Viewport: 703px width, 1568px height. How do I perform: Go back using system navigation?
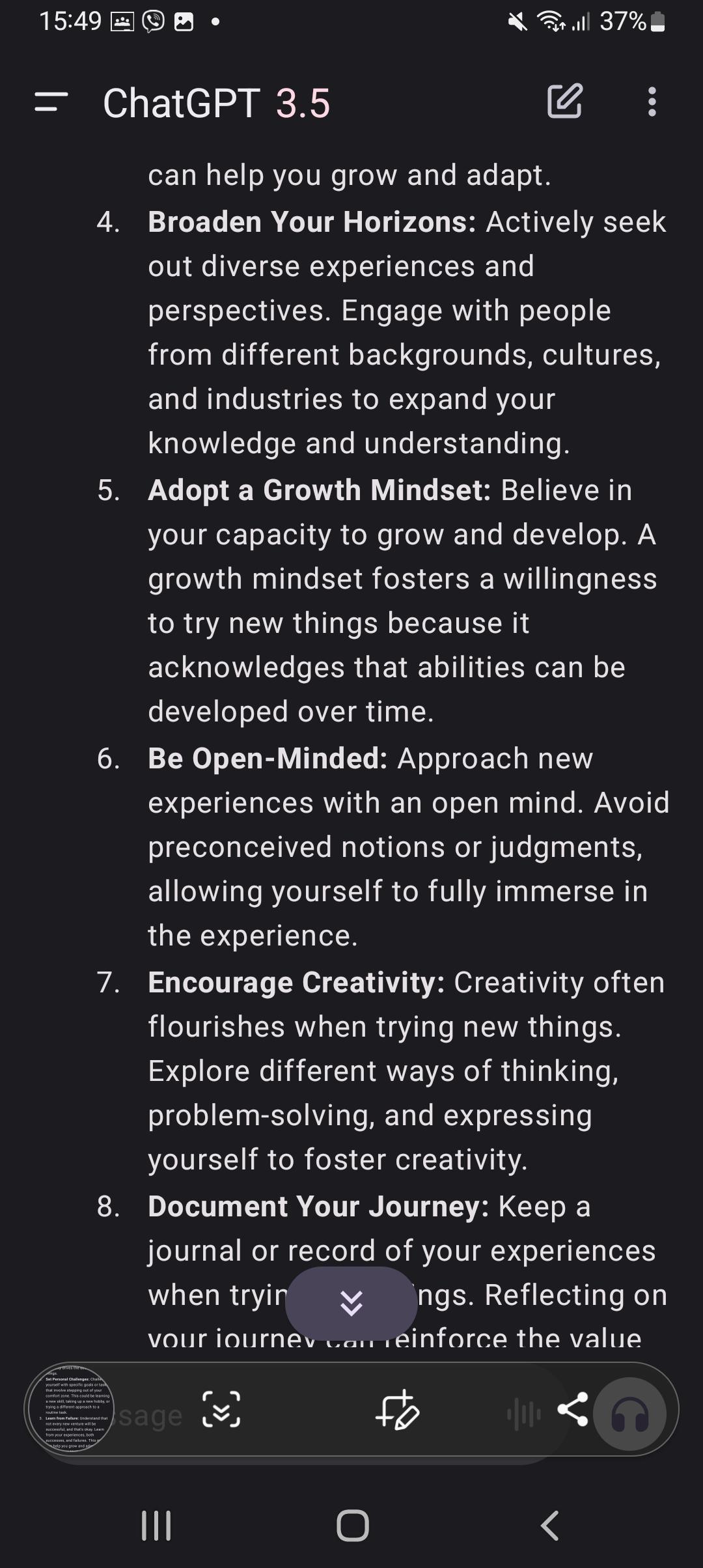click(x=550, y=1525)
